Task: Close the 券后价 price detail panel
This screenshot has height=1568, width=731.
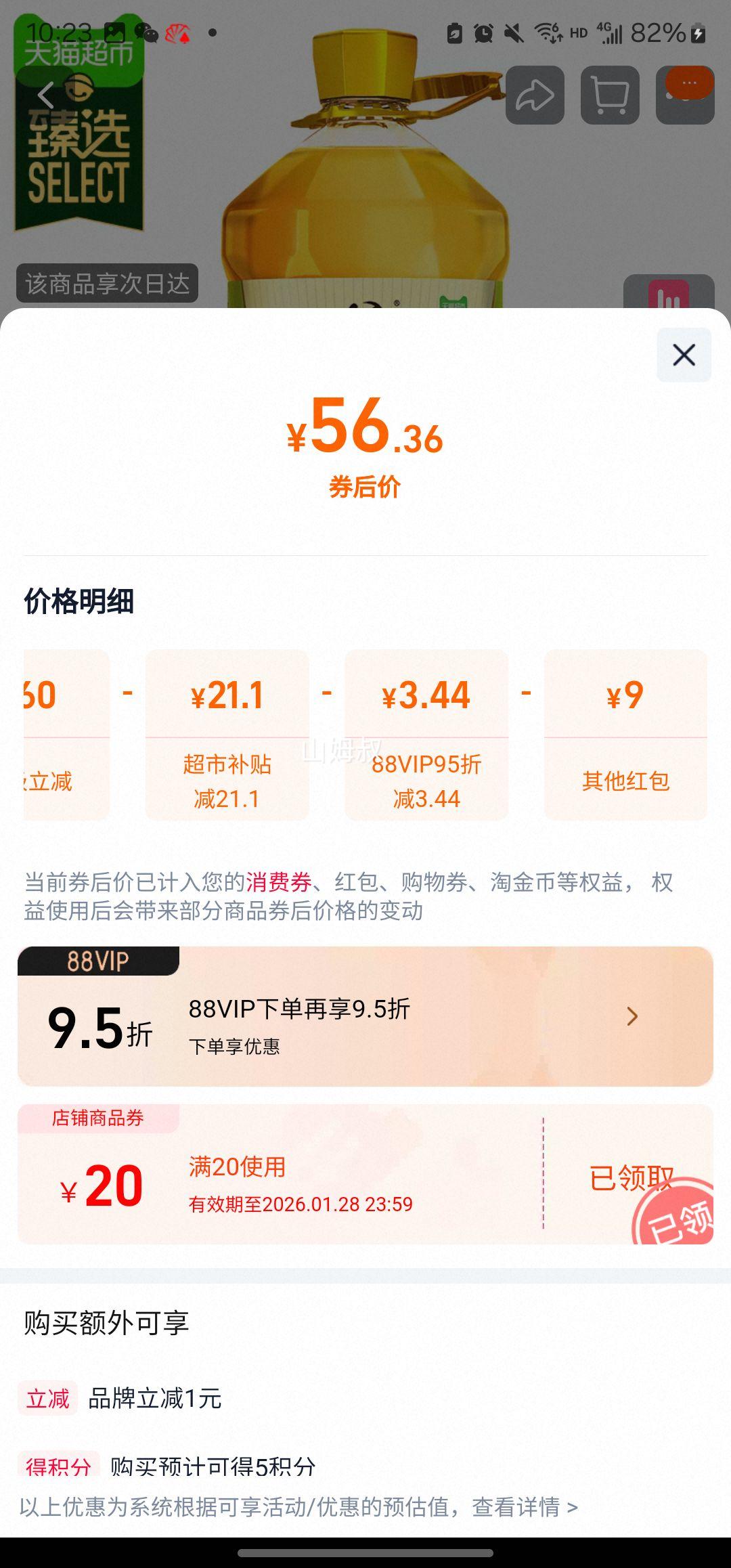Action: [x=683, y=354]
